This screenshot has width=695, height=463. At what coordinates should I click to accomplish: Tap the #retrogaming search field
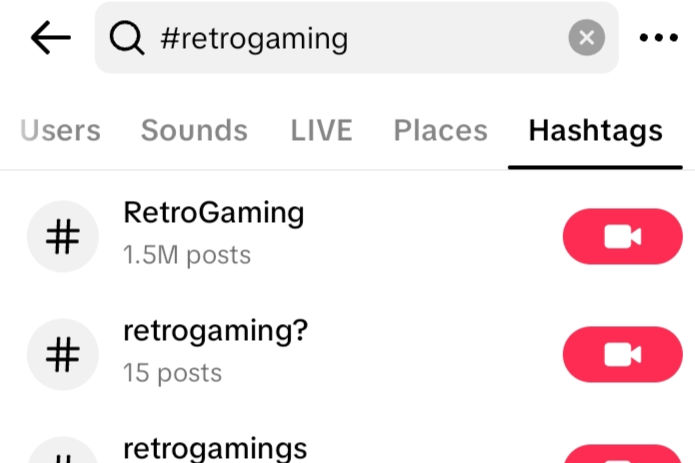(340, 38)
